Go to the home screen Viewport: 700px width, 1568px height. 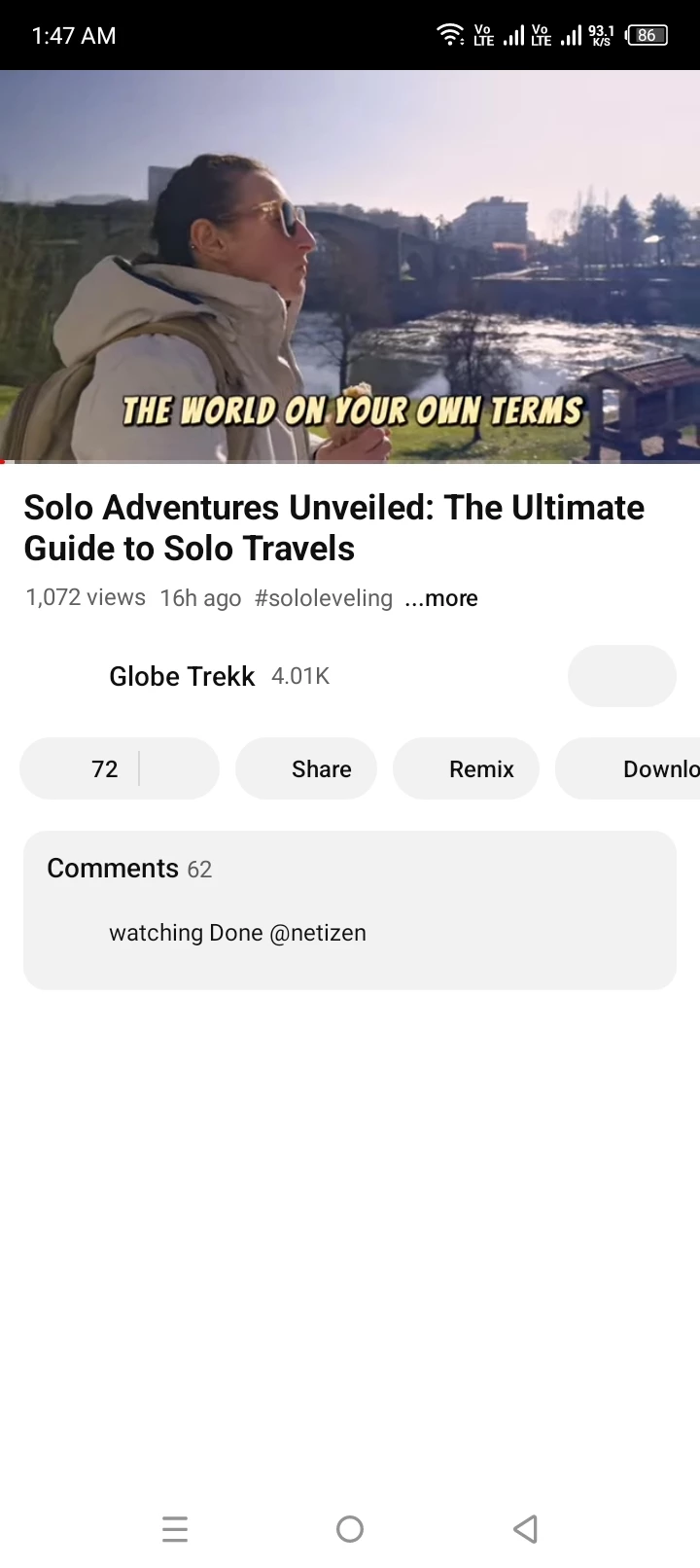[350, 1529]
